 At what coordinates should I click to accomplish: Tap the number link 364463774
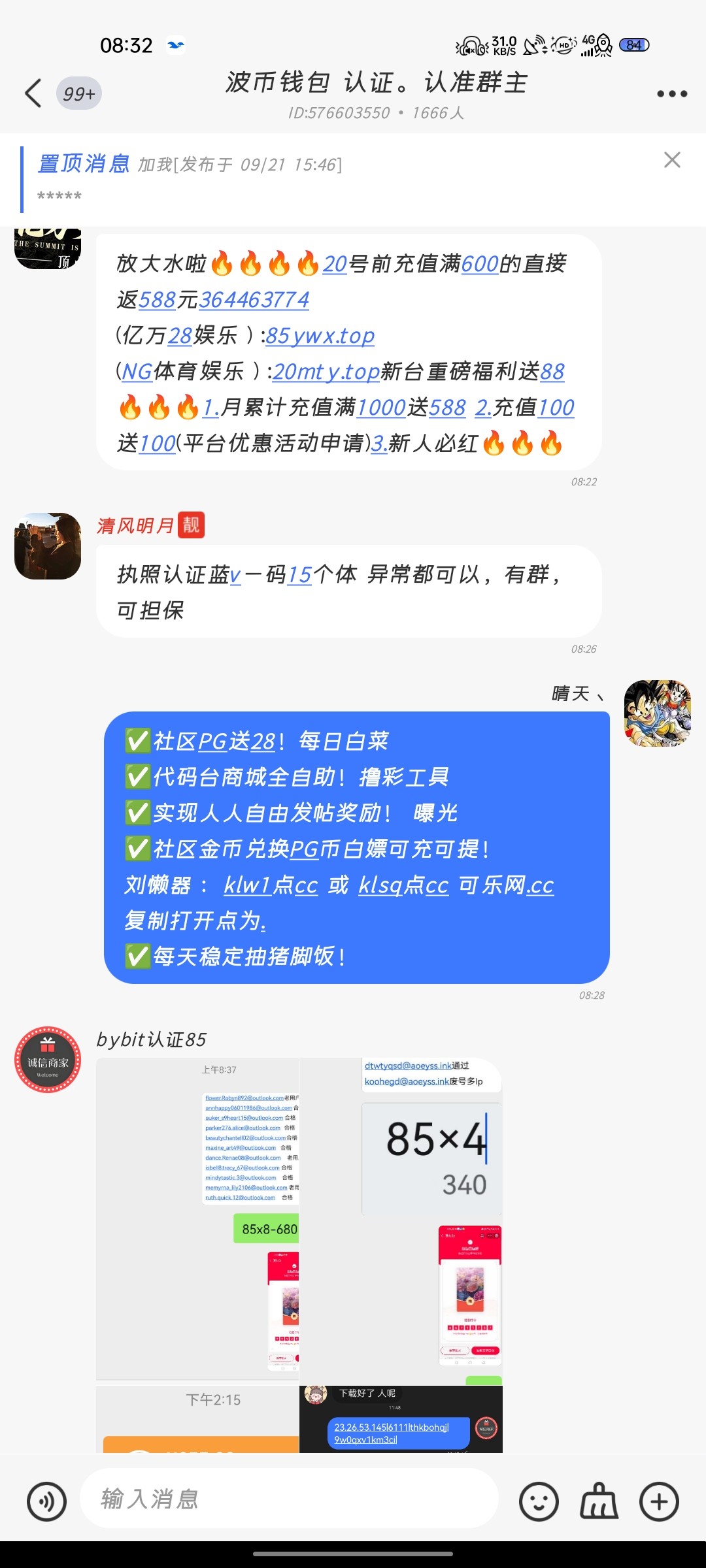pyautogui.click(x=254, y=300)
